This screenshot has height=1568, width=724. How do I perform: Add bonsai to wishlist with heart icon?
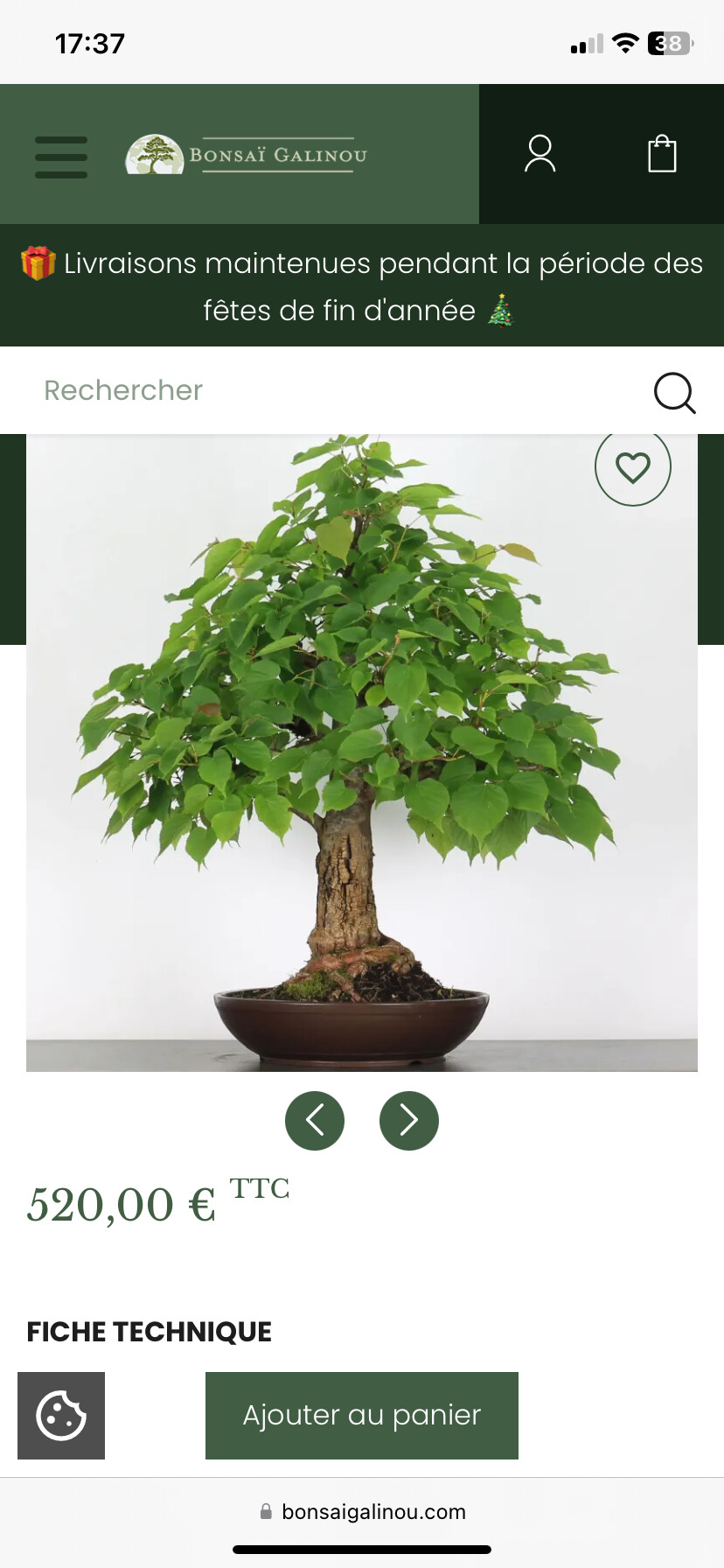[633, 467]
